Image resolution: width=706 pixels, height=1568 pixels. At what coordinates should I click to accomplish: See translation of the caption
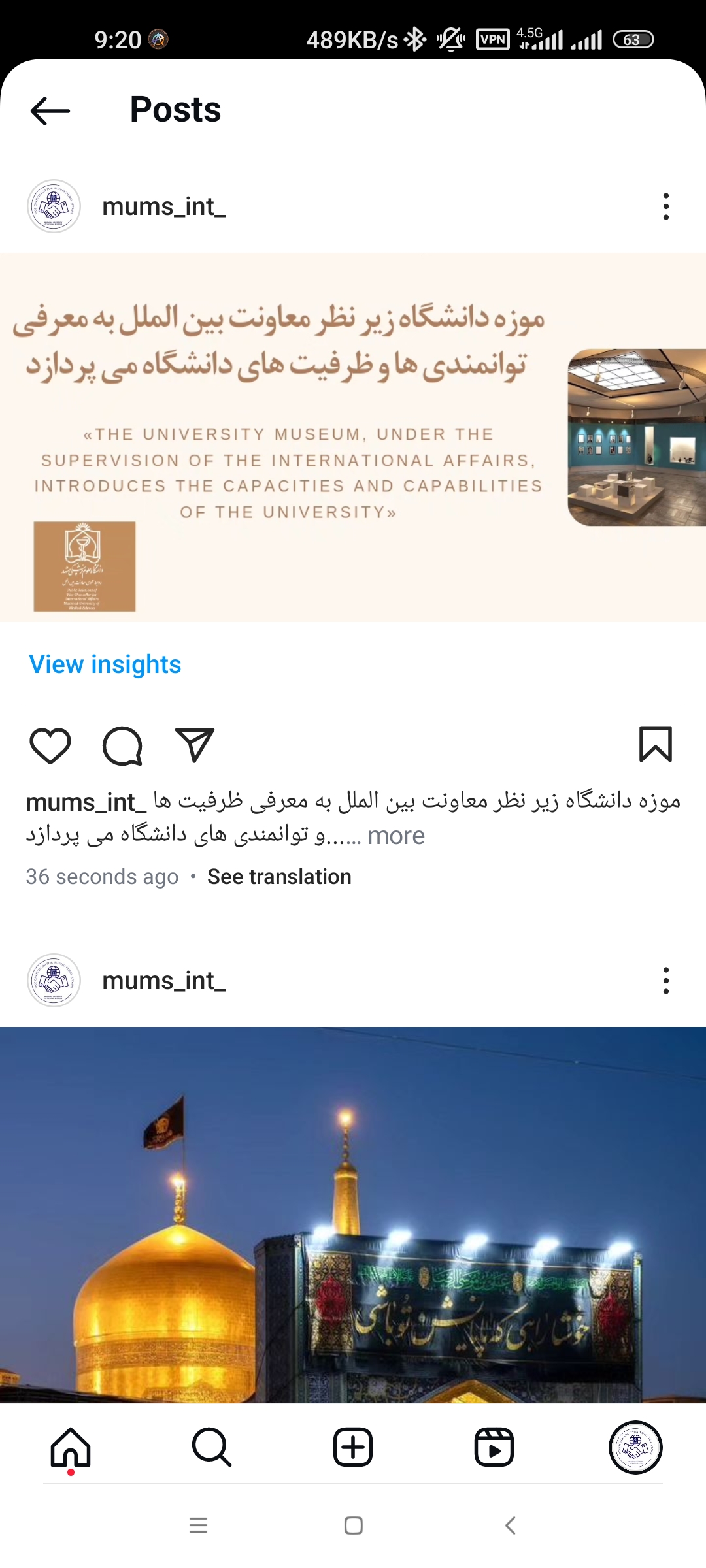[279, 877]
